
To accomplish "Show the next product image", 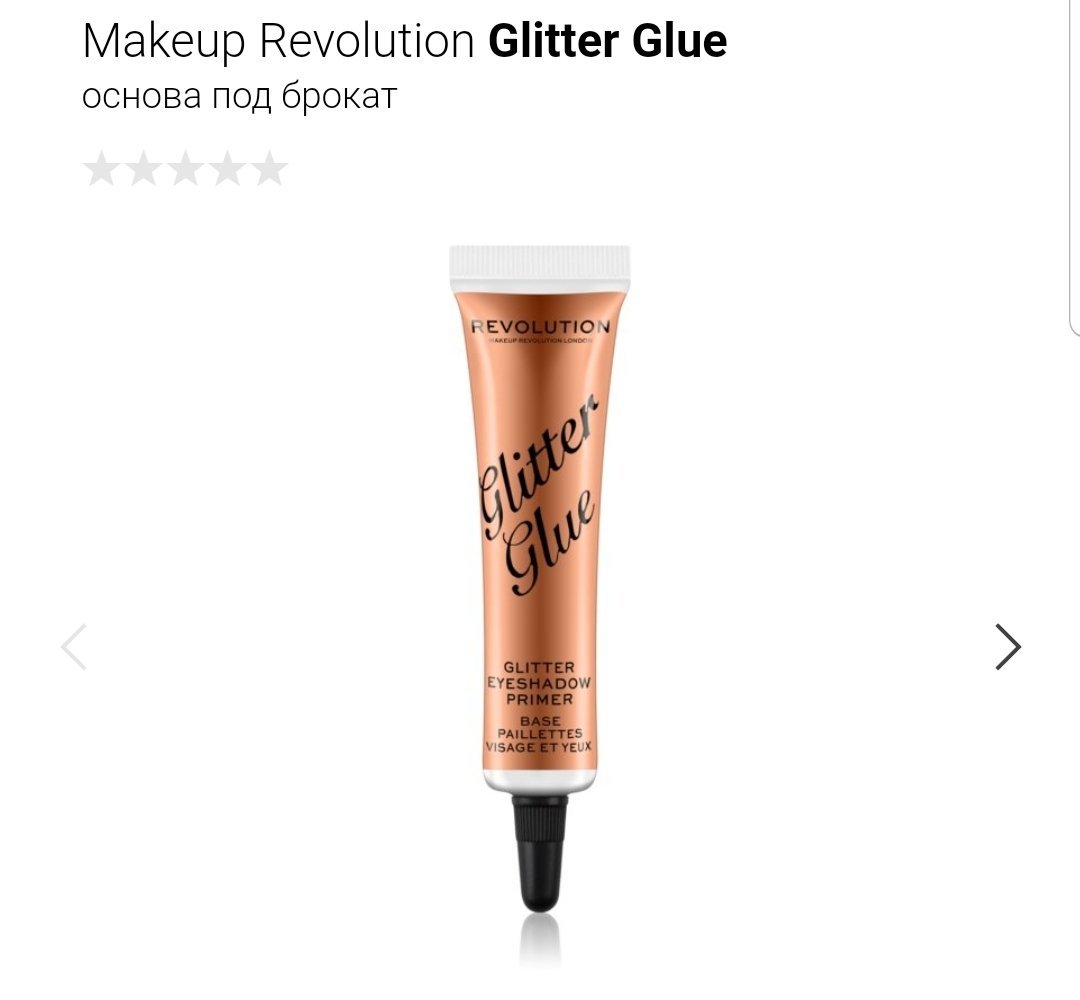I will (1007, 646).
